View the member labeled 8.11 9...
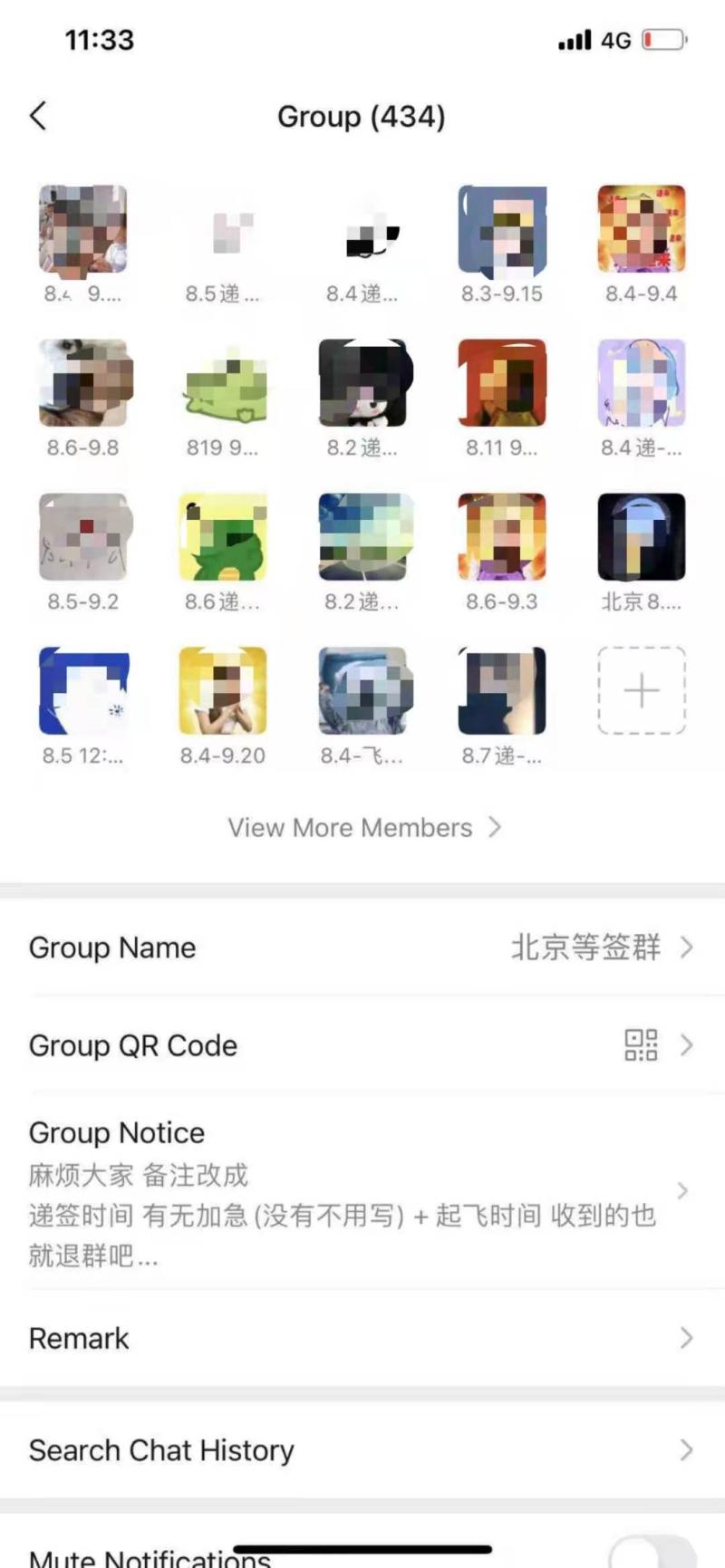This screenshot has width=725, height=1568. [502, 384]
